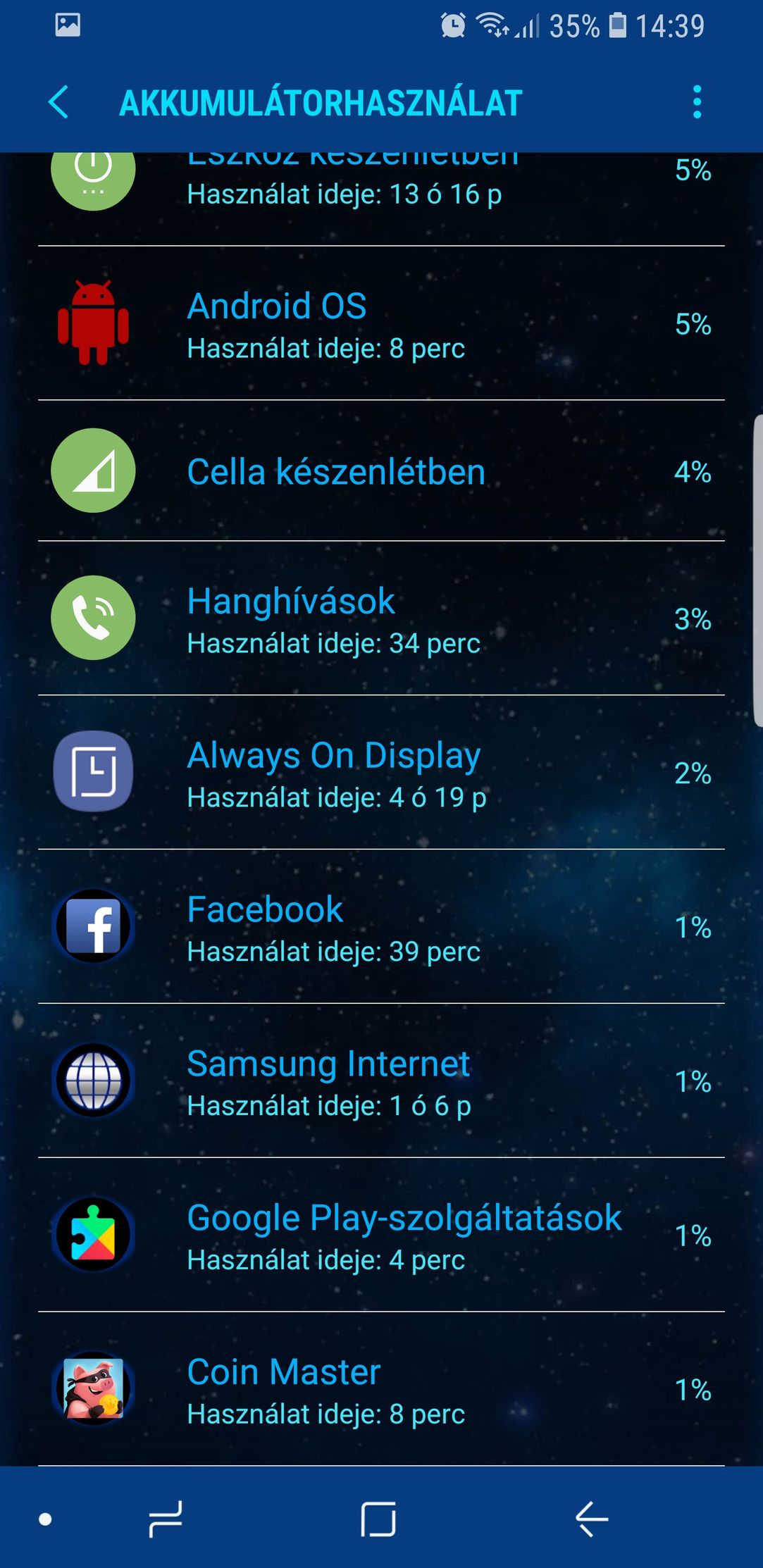Open the three-dot overflow menu

697,103
